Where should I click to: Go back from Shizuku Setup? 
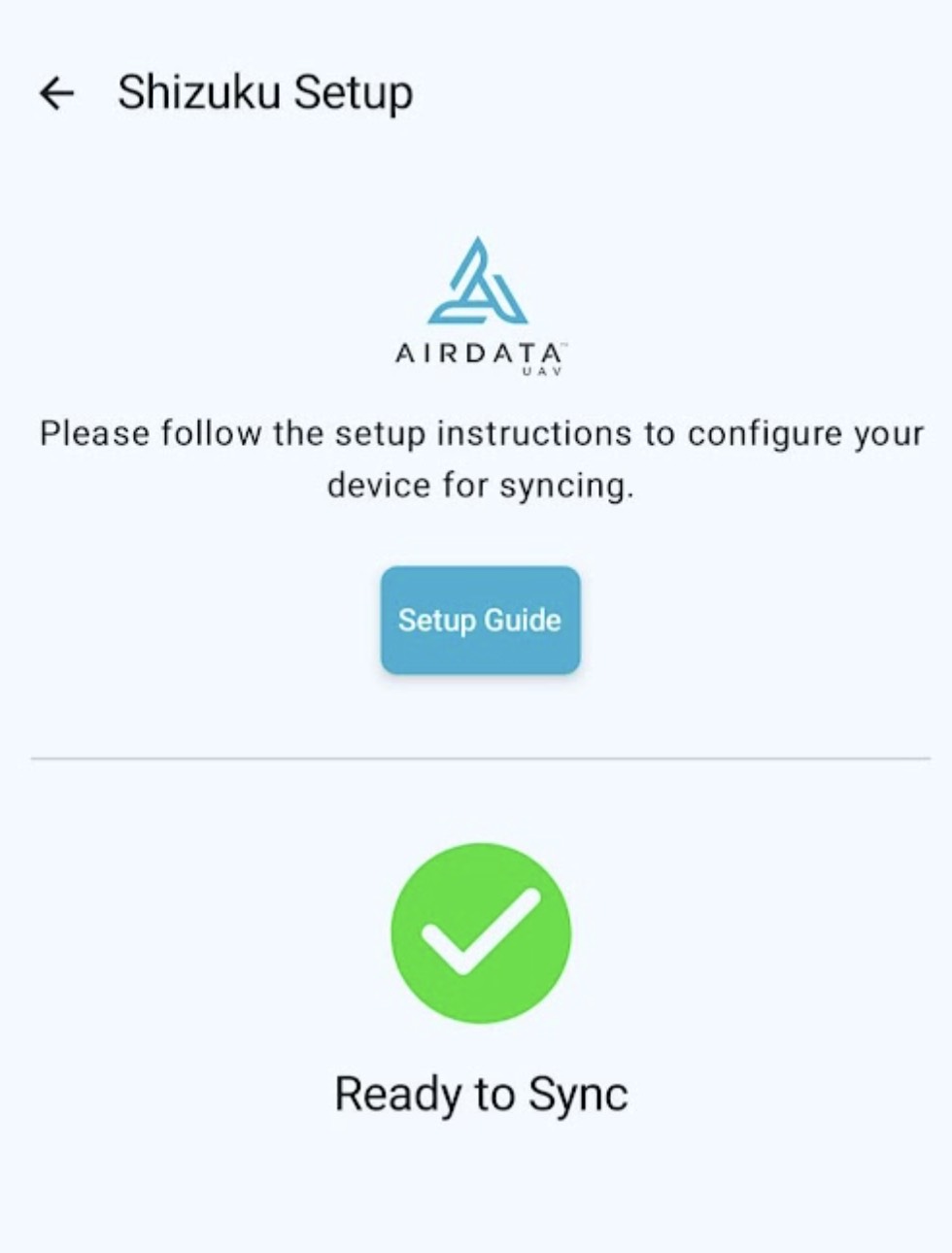pyautogui.click(x=56, y=93)
